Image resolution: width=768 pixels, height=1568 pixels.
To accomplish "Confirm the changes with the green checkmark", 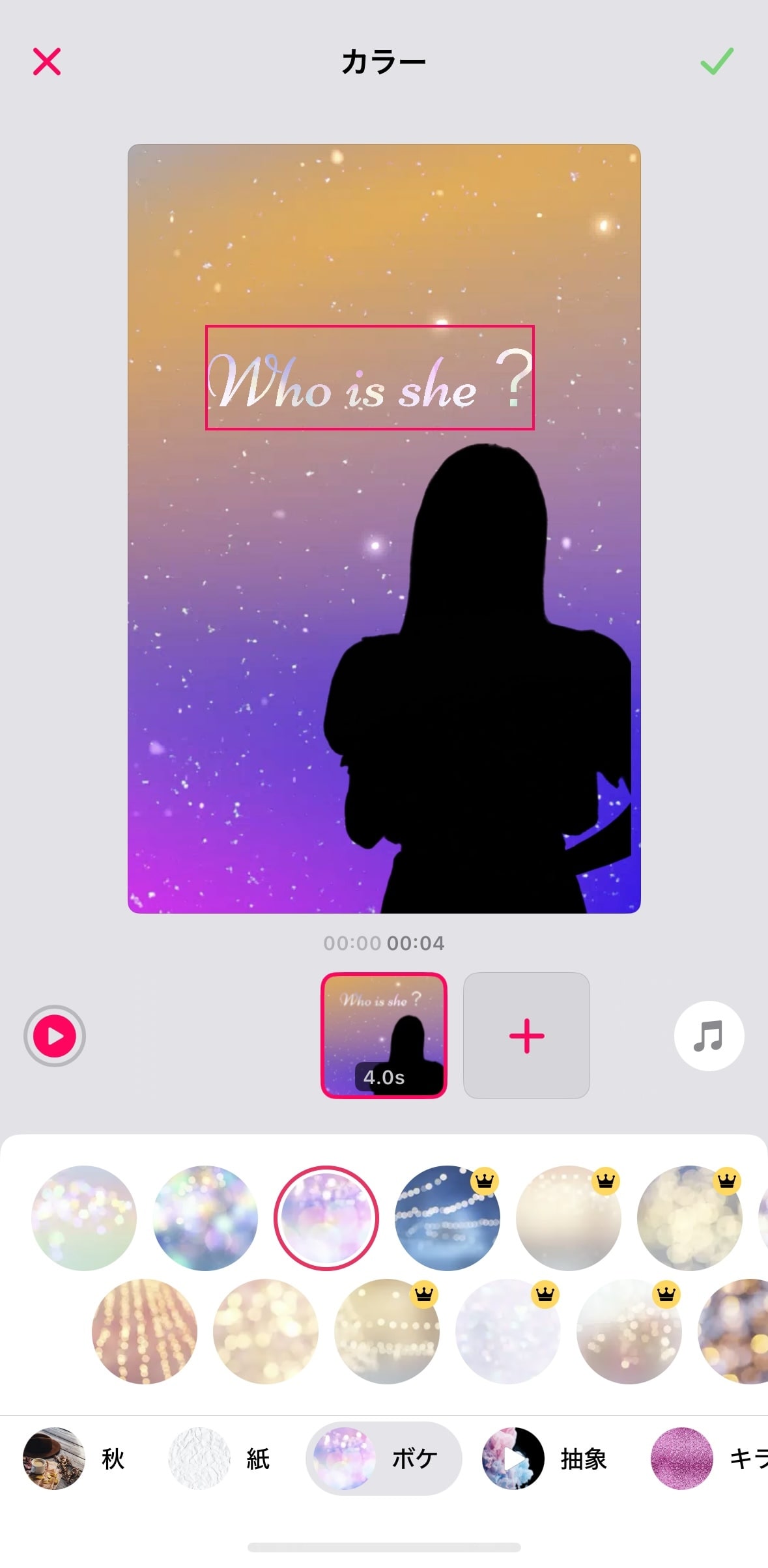I will [717, 62].
